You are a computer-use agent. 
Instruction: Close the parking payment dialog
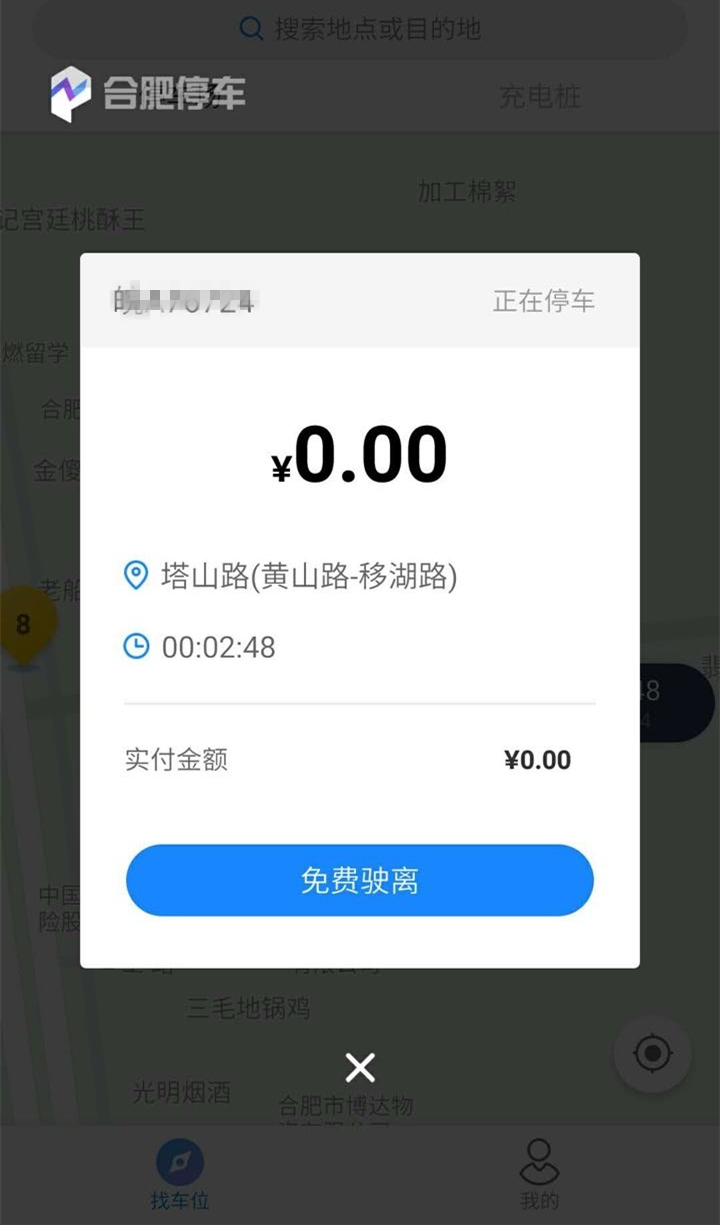(360, 1067)
